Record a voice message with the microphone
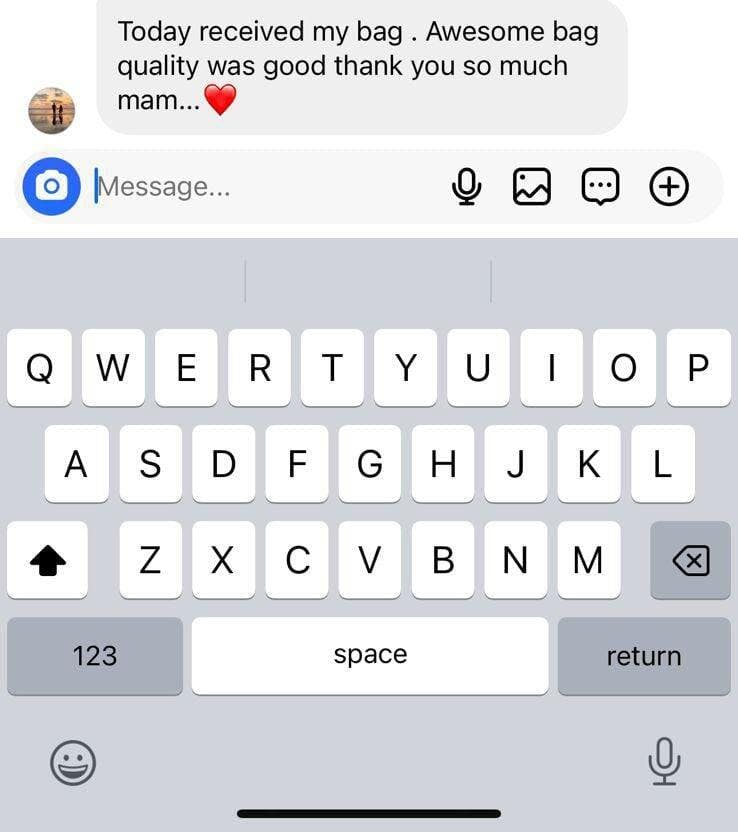The height and width of the screenshot is (832, 738). pyautogui.click(x=466, y=186)
